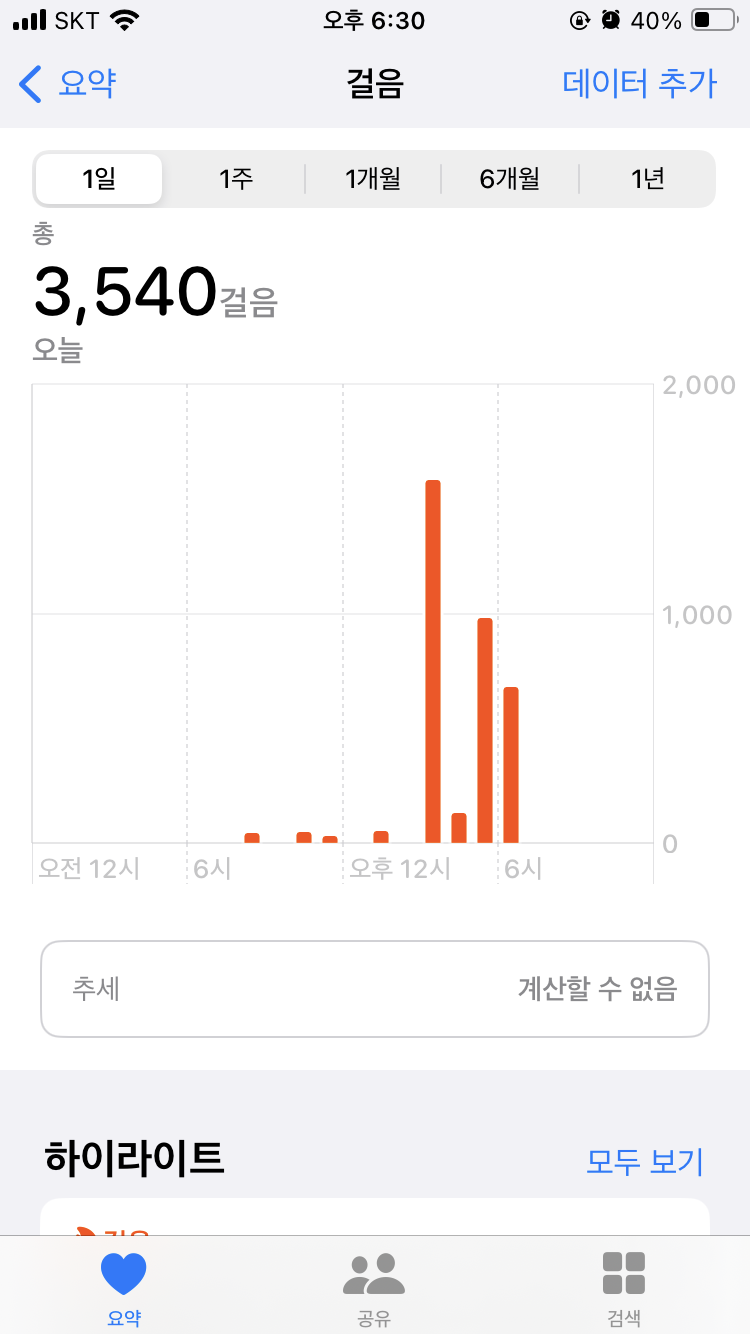Go back to 요약 screen

pos(68,84)
